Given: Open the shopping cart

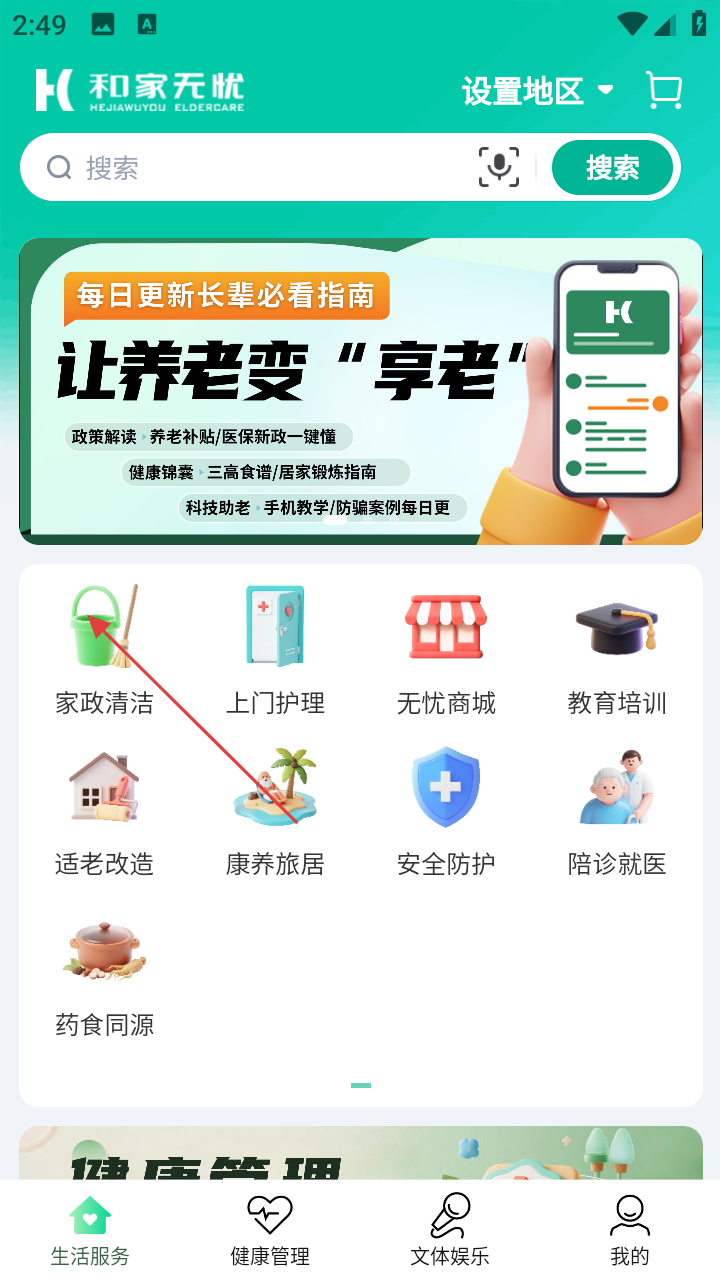Looking at the screenshot, I should click(x=663, y=91).
